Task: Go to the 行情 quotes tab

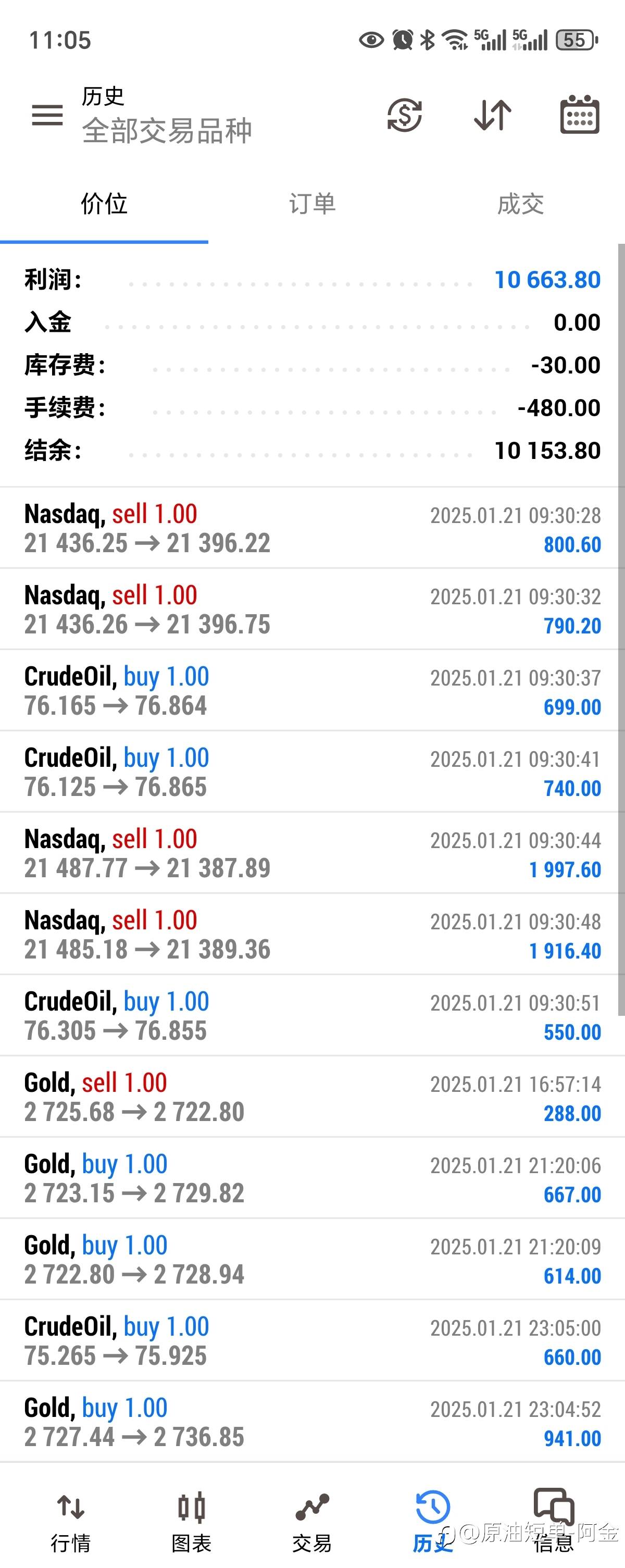Action: tap(71, 1522)
